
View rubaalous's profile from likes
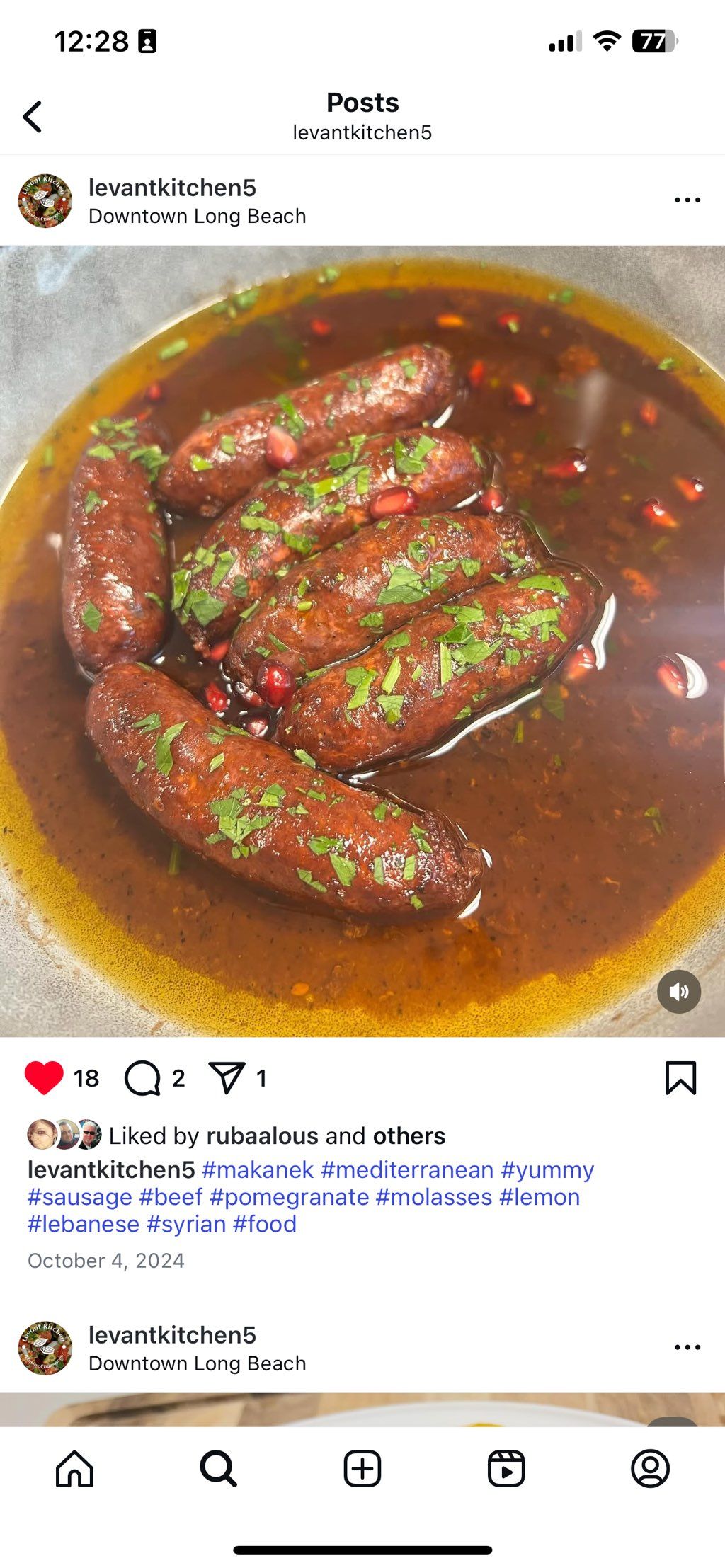point(262,1135)
